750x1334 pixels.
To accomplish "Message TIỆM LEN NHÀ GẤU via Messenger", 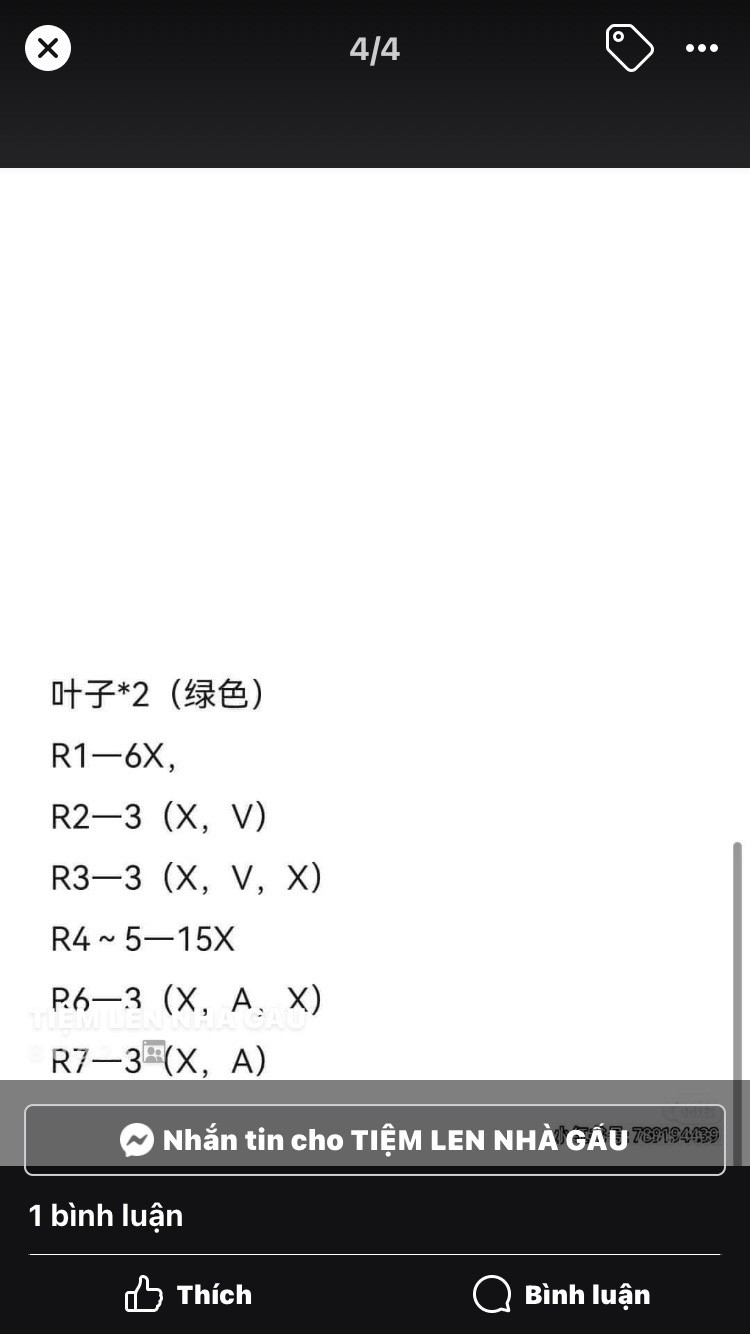I will point(374,1139).
